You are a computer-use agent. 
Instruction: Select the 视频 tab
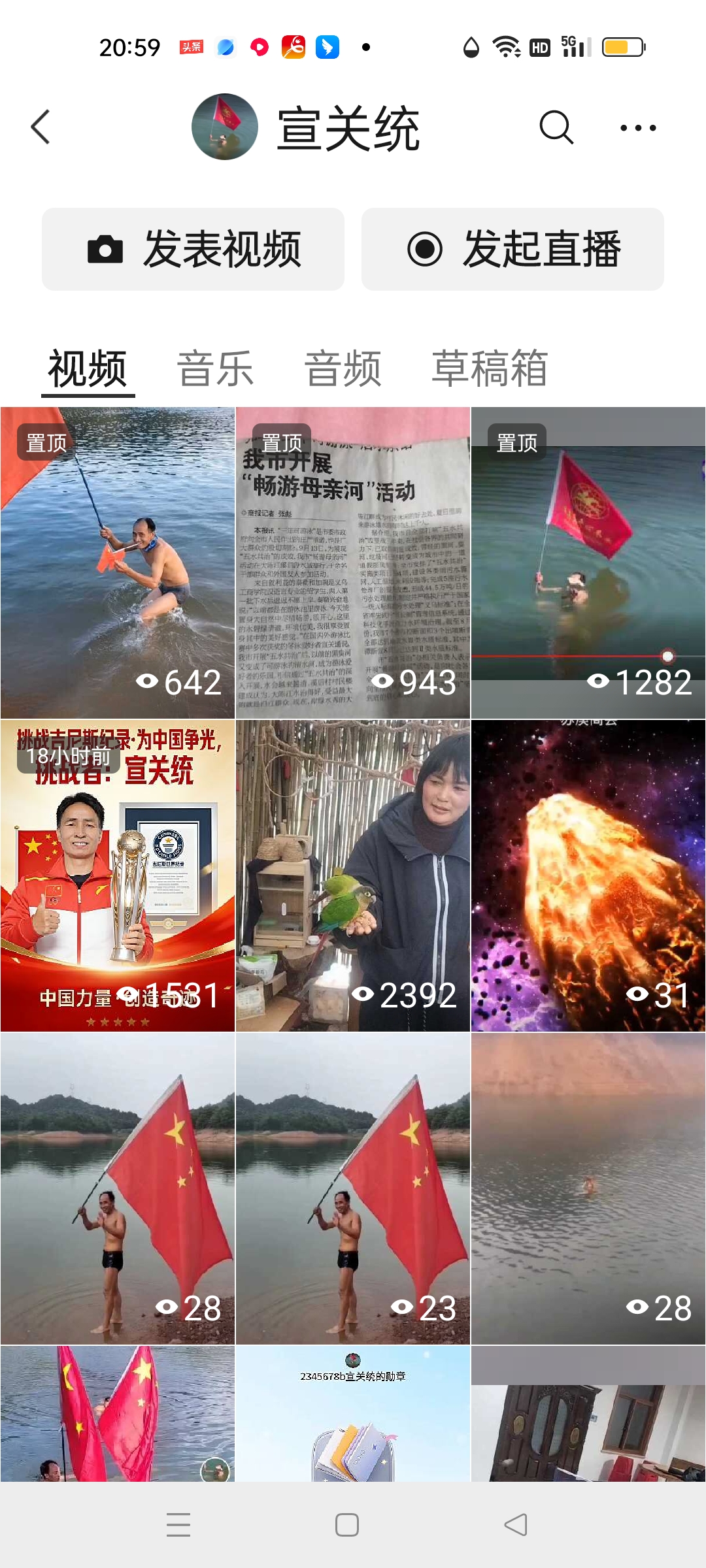pyautogui.click(x=88, y=368)
